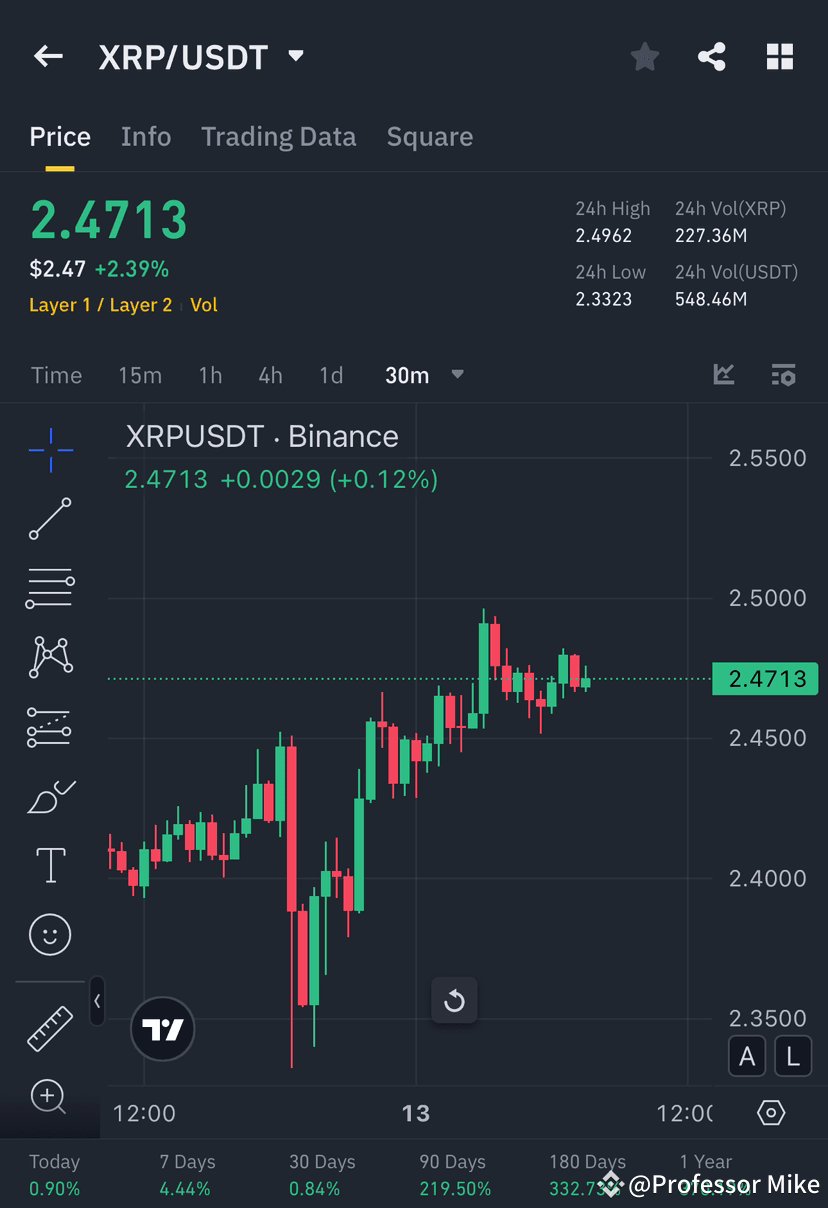Collapse the drawing tools sidebar

coord(96,1003)
